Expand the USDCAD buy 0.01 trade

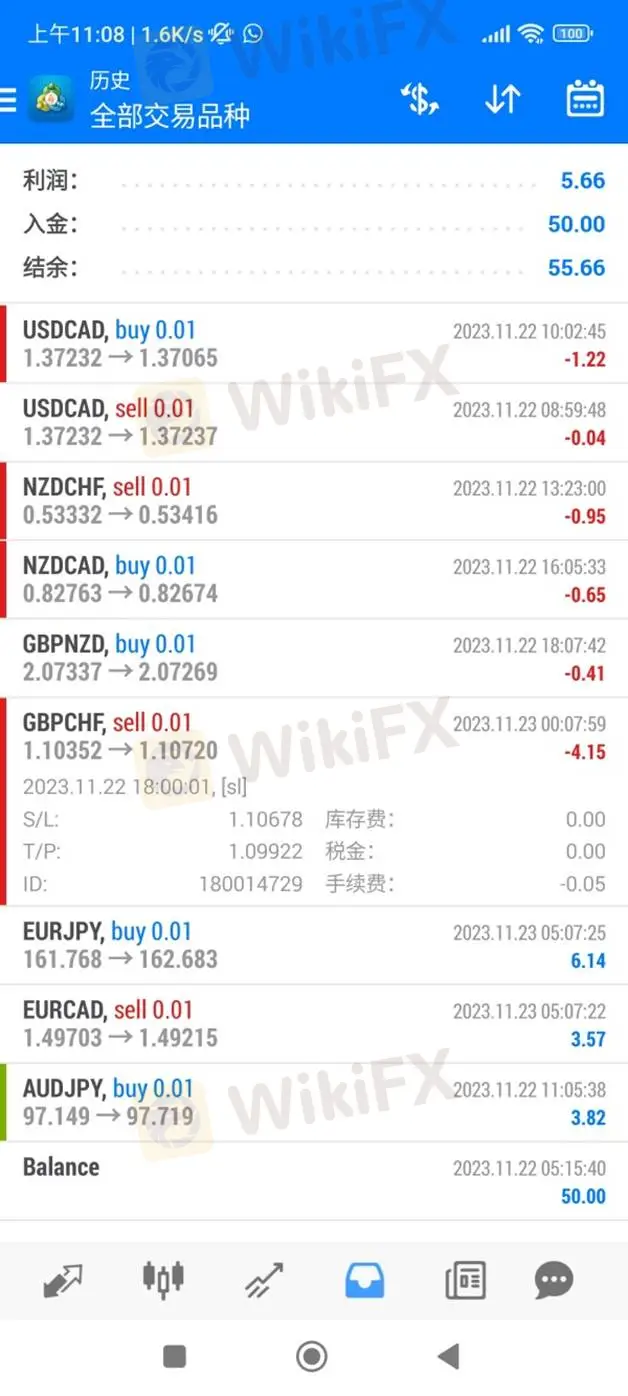point(314,344)
